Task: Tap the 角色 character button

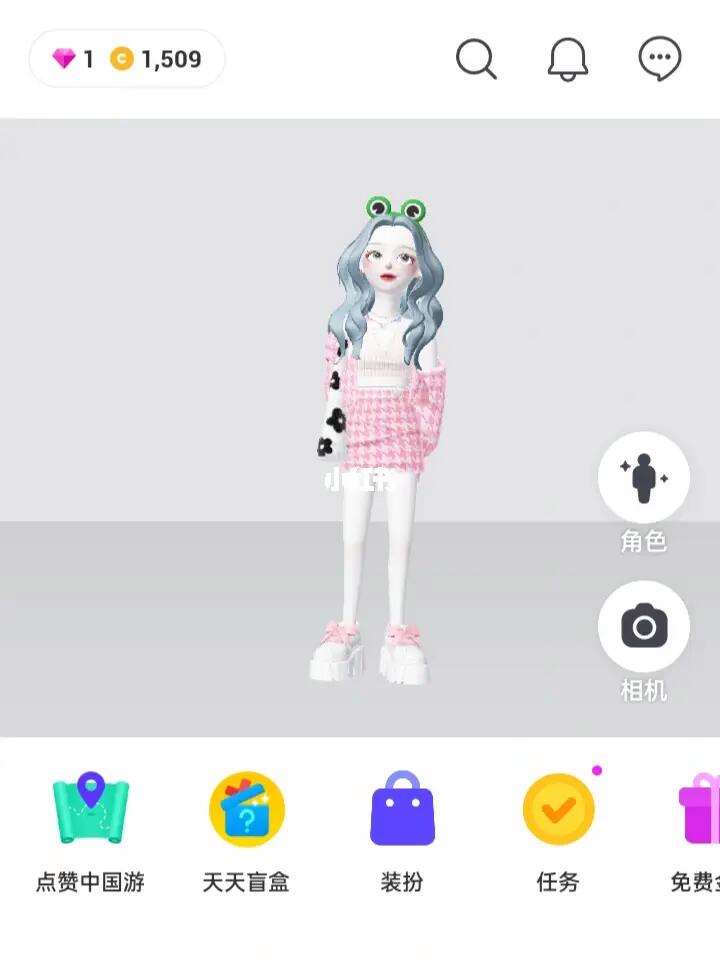Action: click(643, 477)
